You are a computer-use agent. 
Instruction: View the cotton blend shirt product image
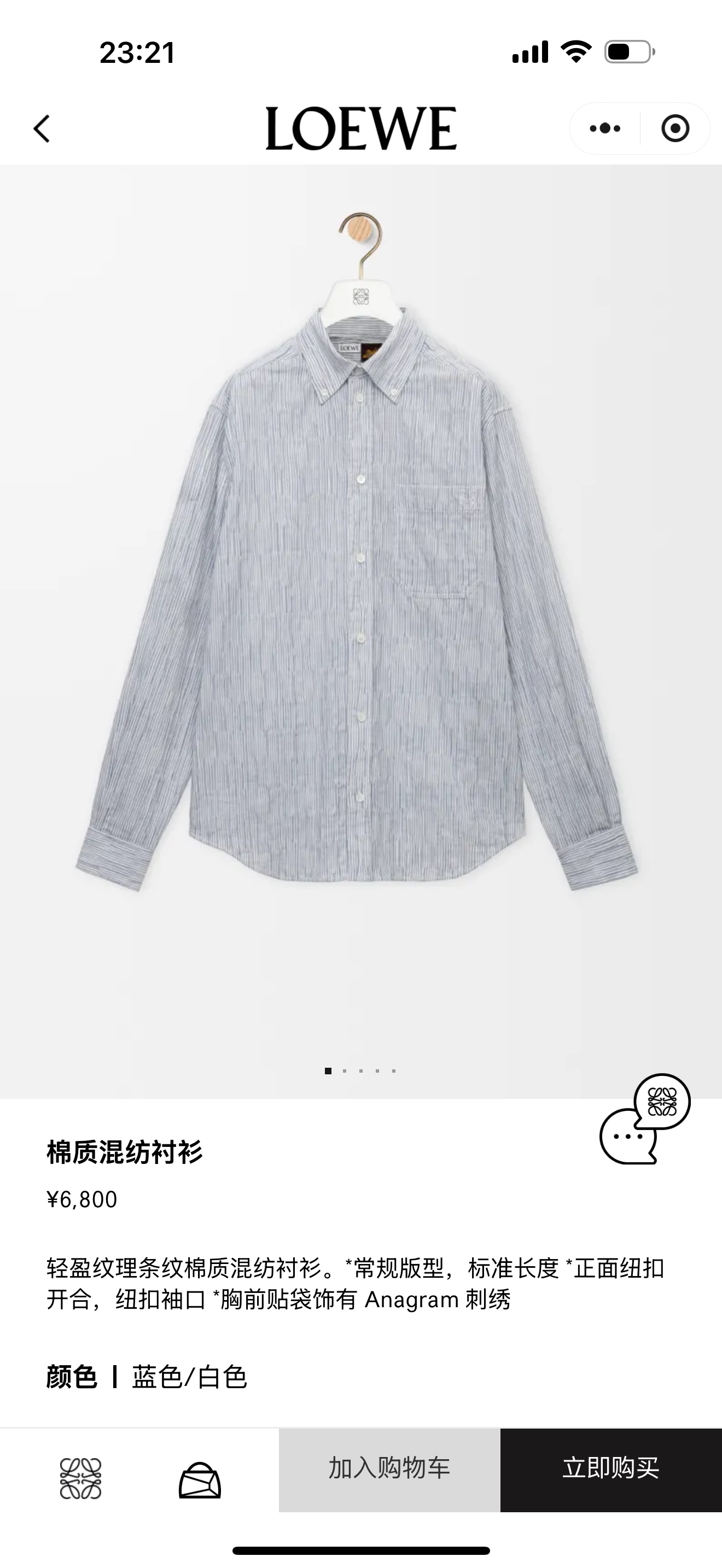click(359, 609)
